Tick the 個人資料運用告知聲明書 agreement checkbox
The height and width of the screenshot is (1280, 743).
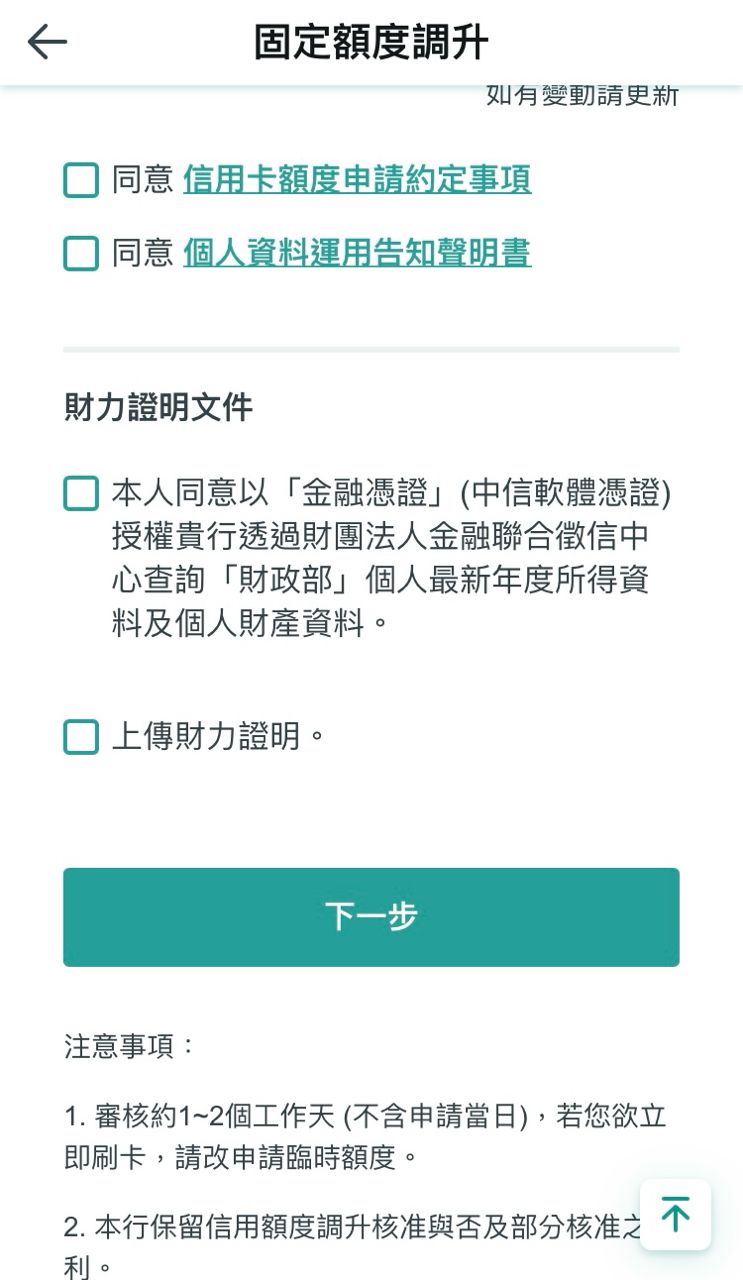(x=81, y=254)
